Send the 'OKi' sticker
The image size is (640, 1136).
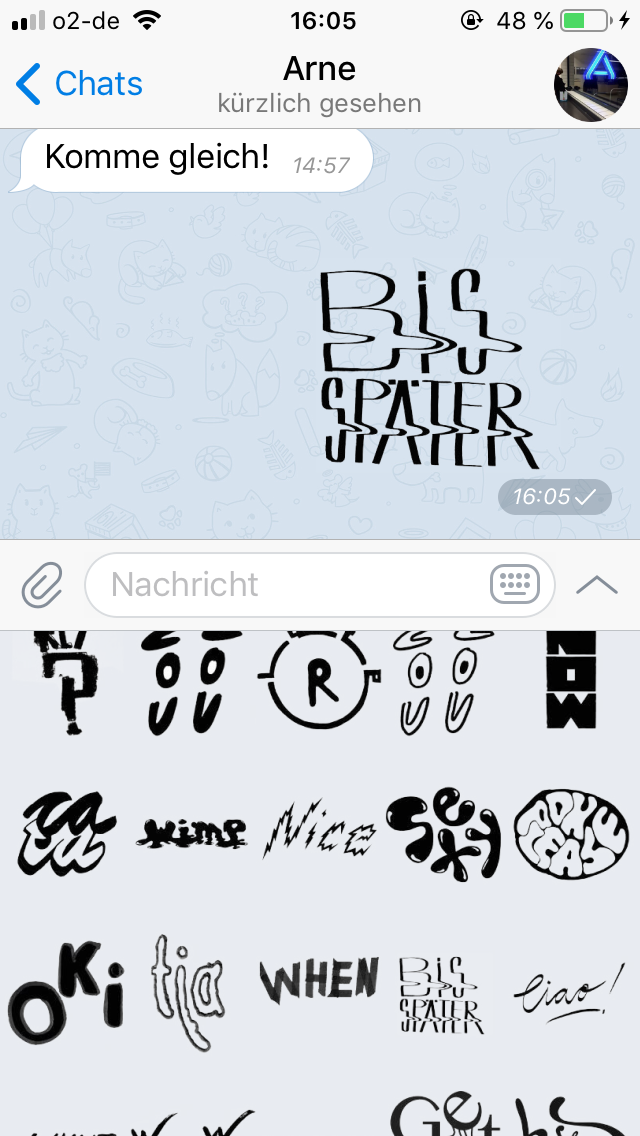pyautogui.click(x=70, y=995)
